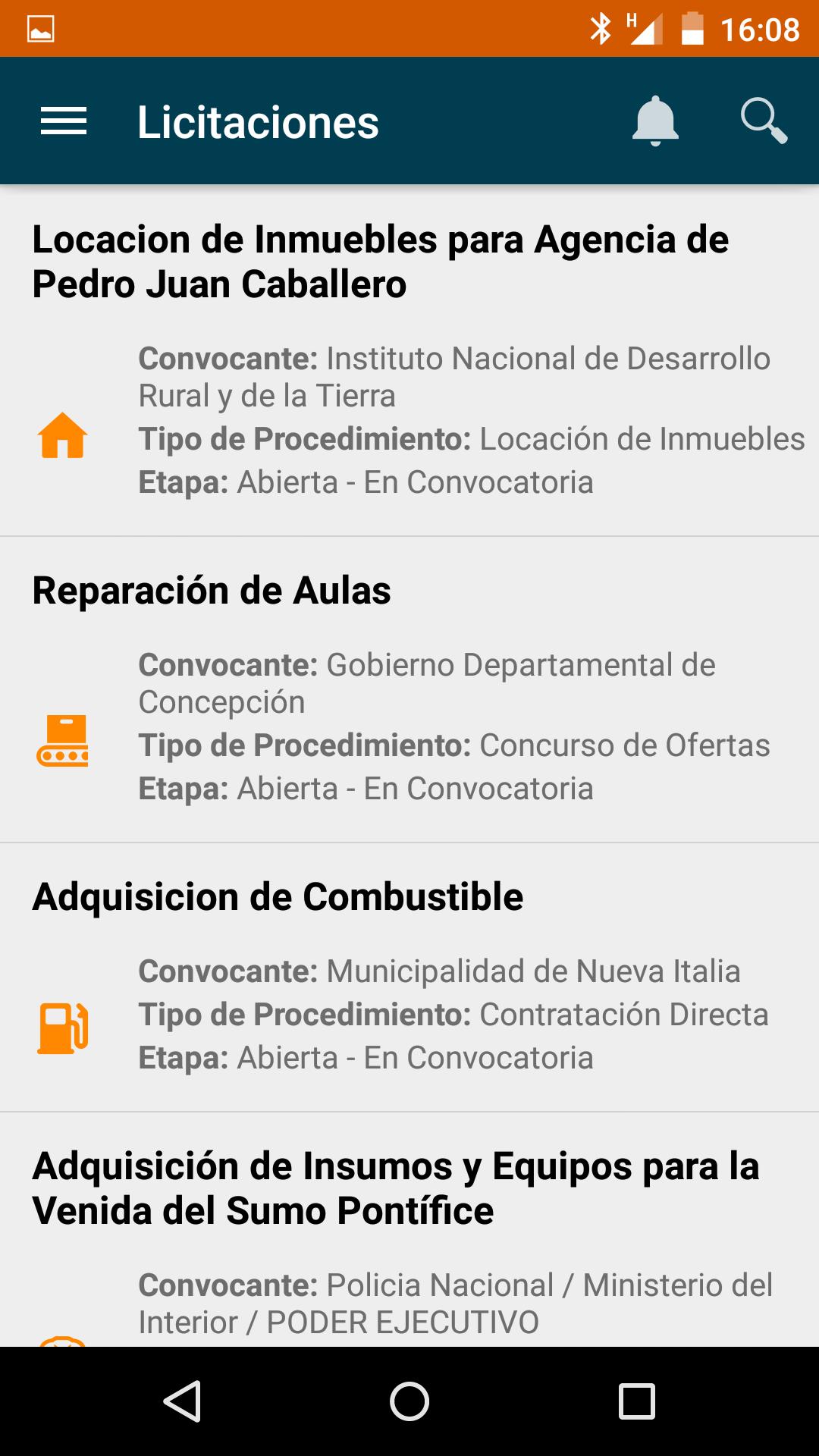The height and width of the screenshot is (1456, 819).
Task: Open the search icon
Action: click(x=763, y=121)
